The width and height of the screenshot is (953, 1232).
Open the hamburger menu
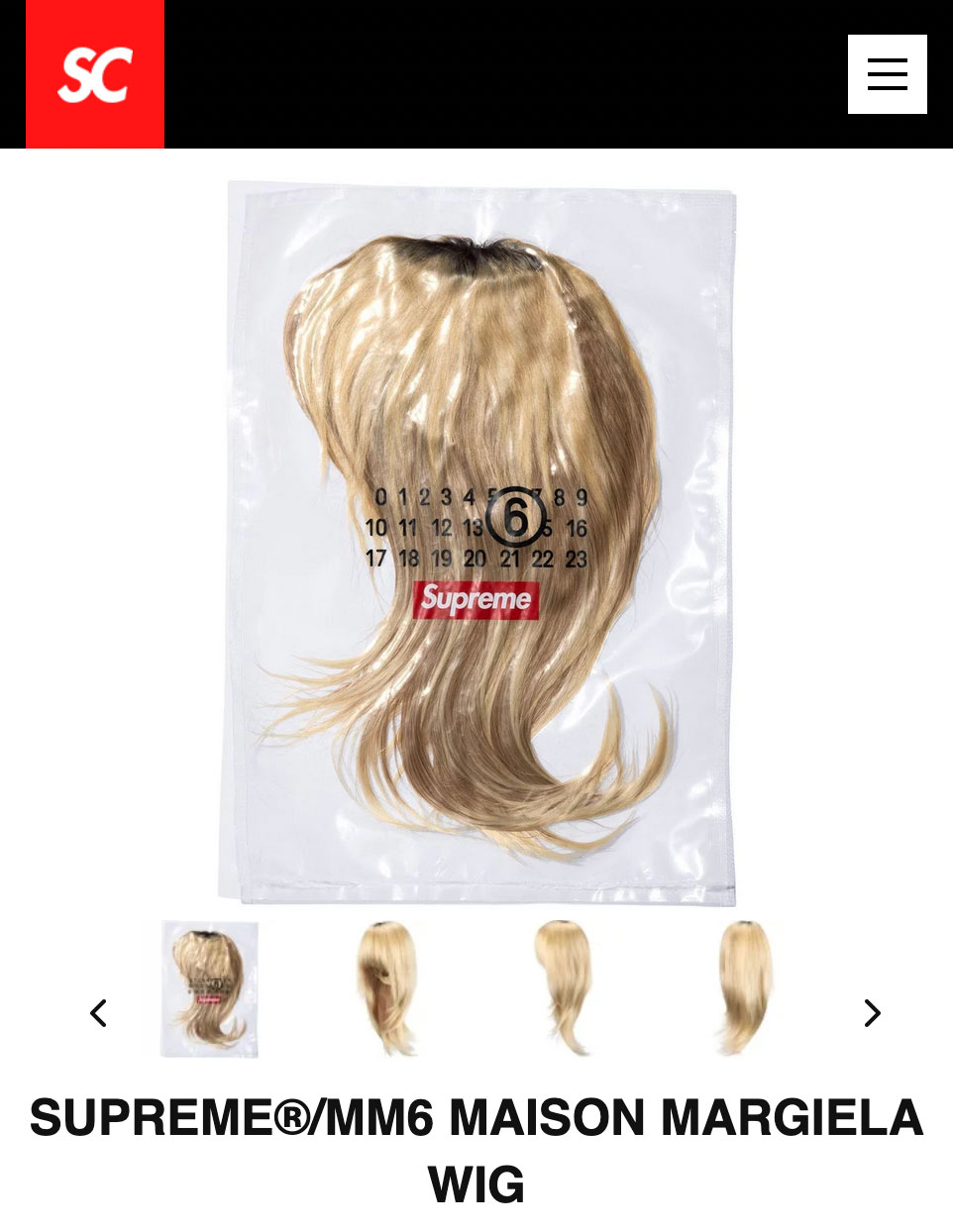tap(887, 74)
